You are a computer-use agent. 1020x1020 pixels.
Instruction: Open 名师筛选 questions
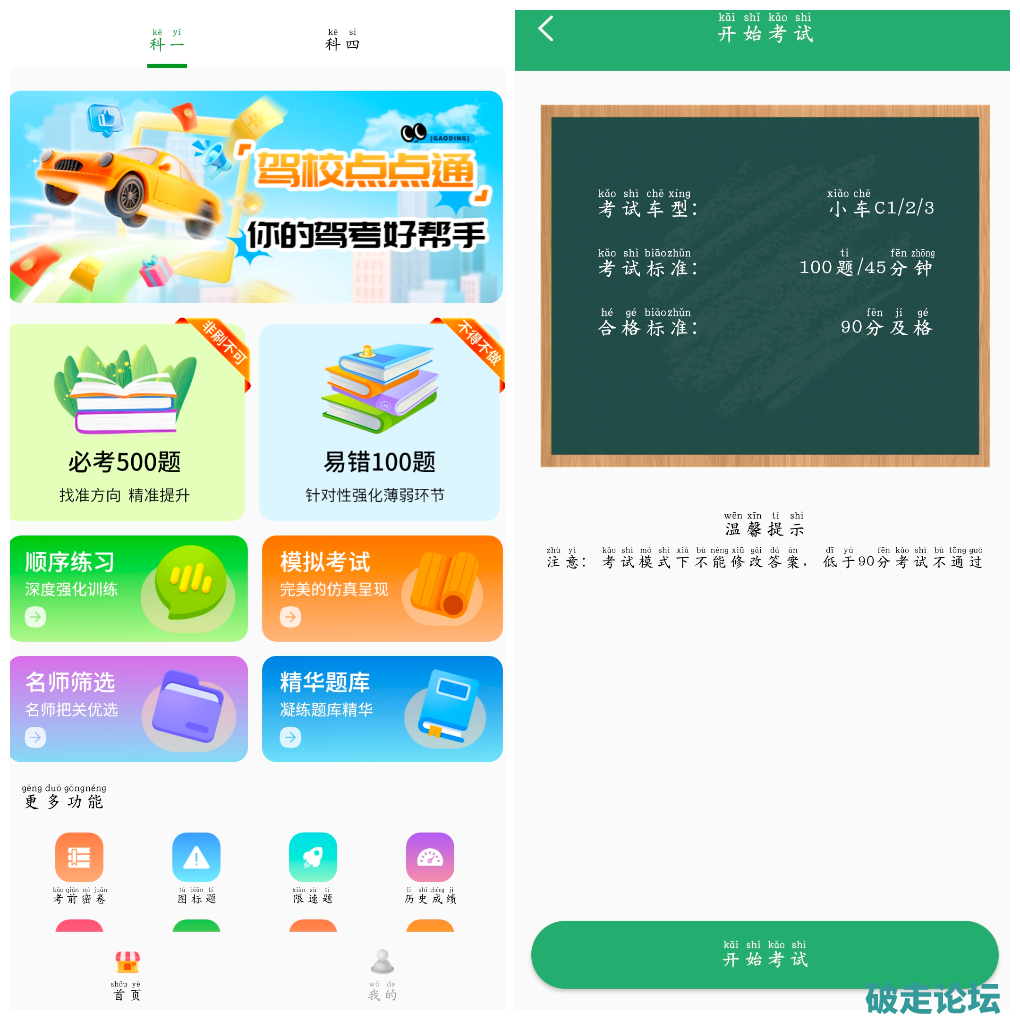pos(128,708)
